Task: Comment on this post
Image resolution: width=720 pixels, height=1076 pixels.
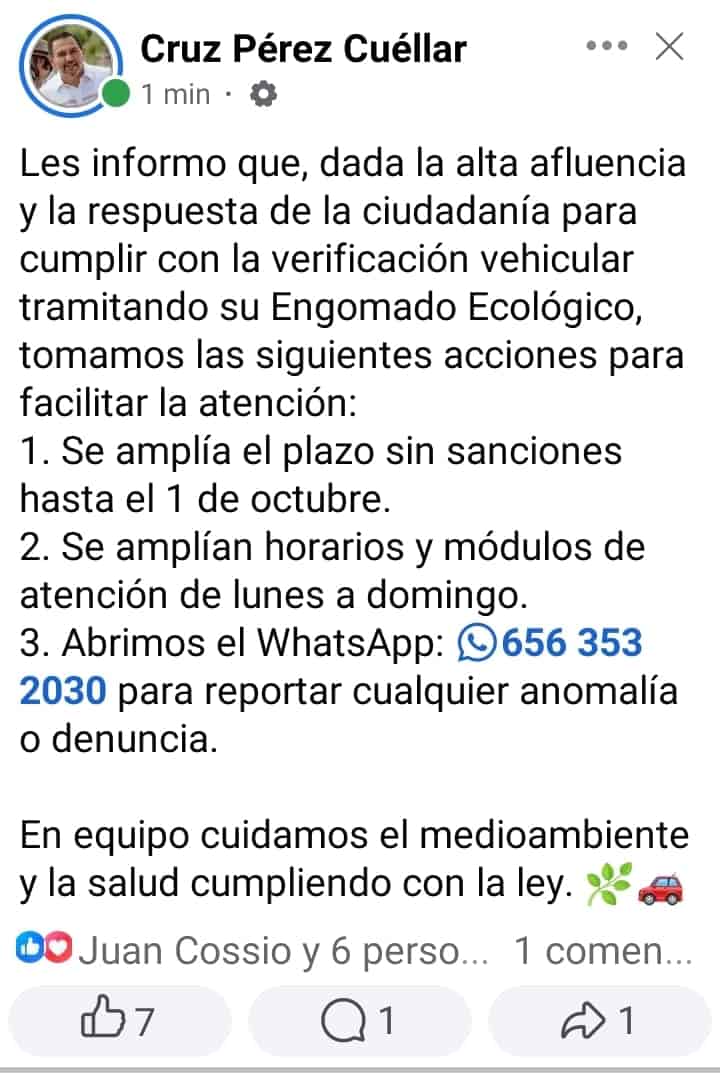Action: (x=358, y=1021)
